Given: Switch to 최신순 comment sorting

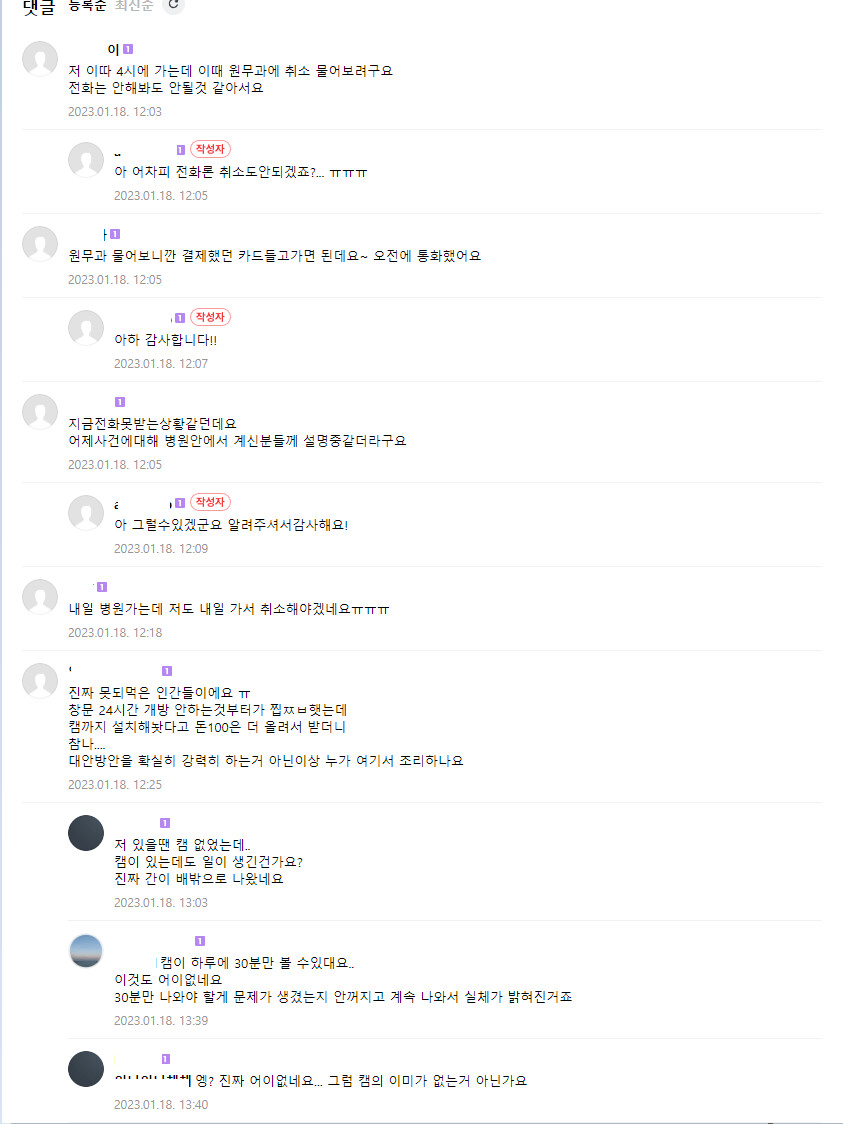Looking at the screenshot, I should coord(134,6).
